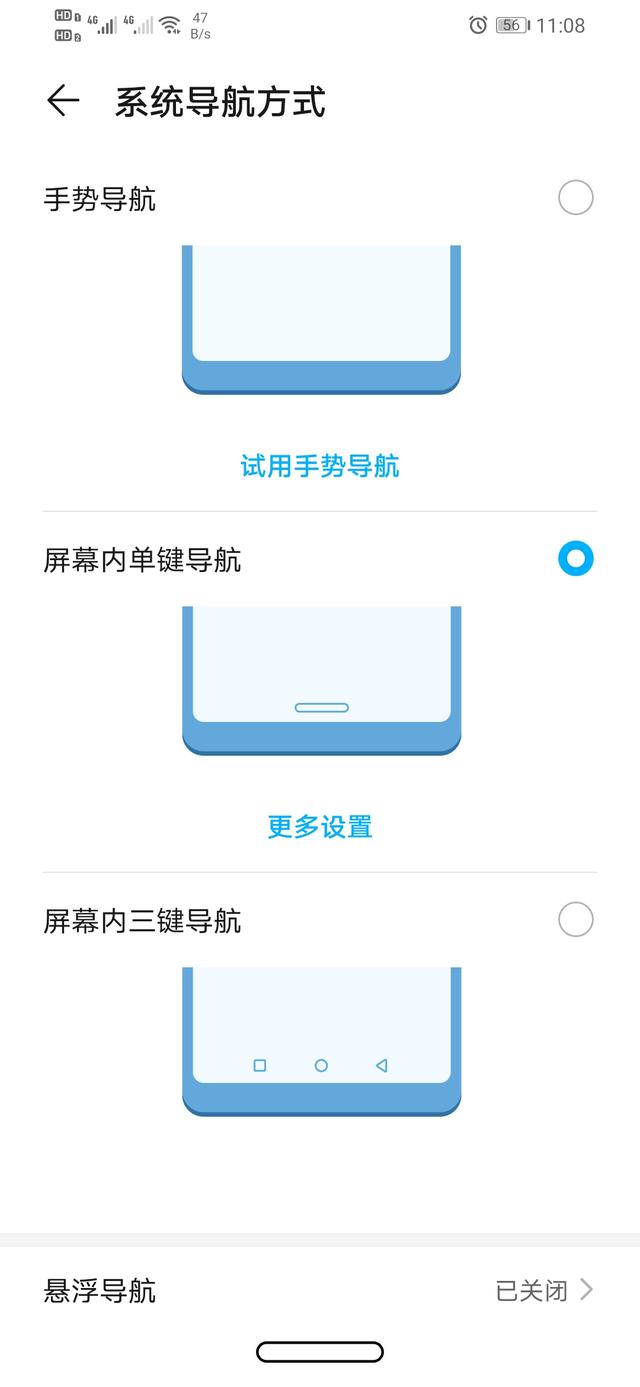This screenshot has width=640, height=1387.
Task: Tap the system single-key navigation pill
Action: (320, 1352)
